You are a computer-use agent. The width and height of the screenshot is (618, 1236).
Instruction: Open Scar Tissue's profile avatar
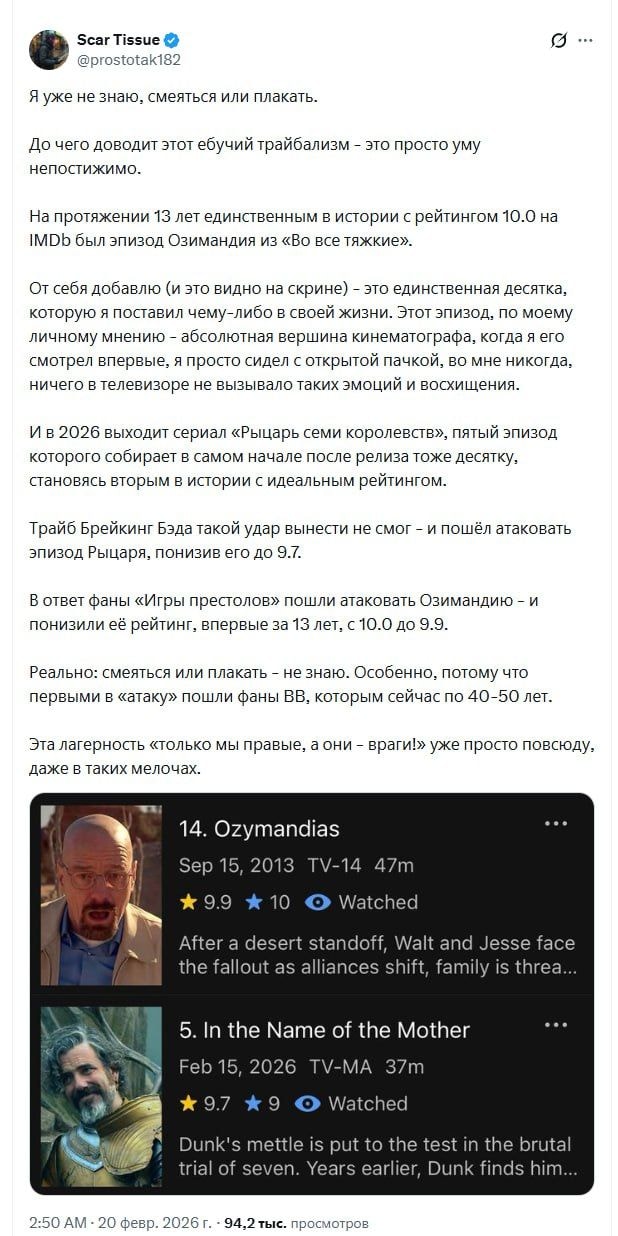point(48,49)
